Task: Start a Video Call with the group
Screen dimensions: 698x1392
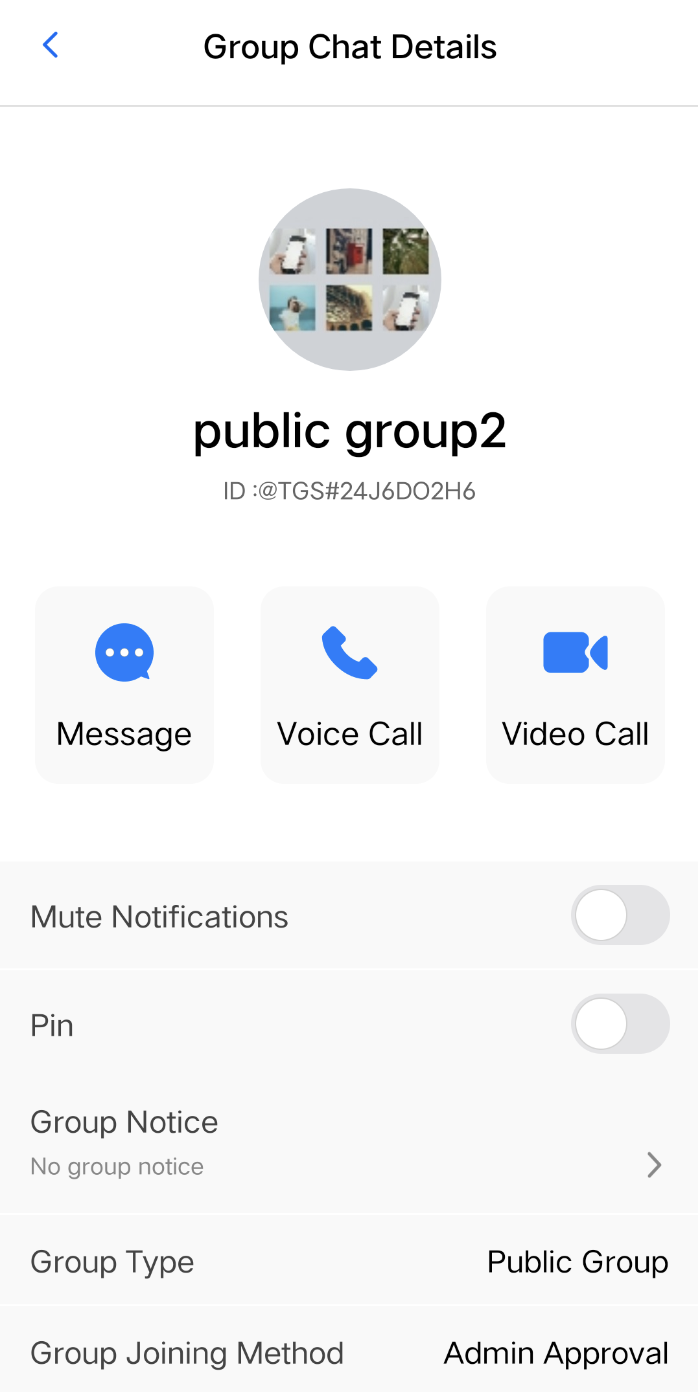Action: click(x=575, y=685)
